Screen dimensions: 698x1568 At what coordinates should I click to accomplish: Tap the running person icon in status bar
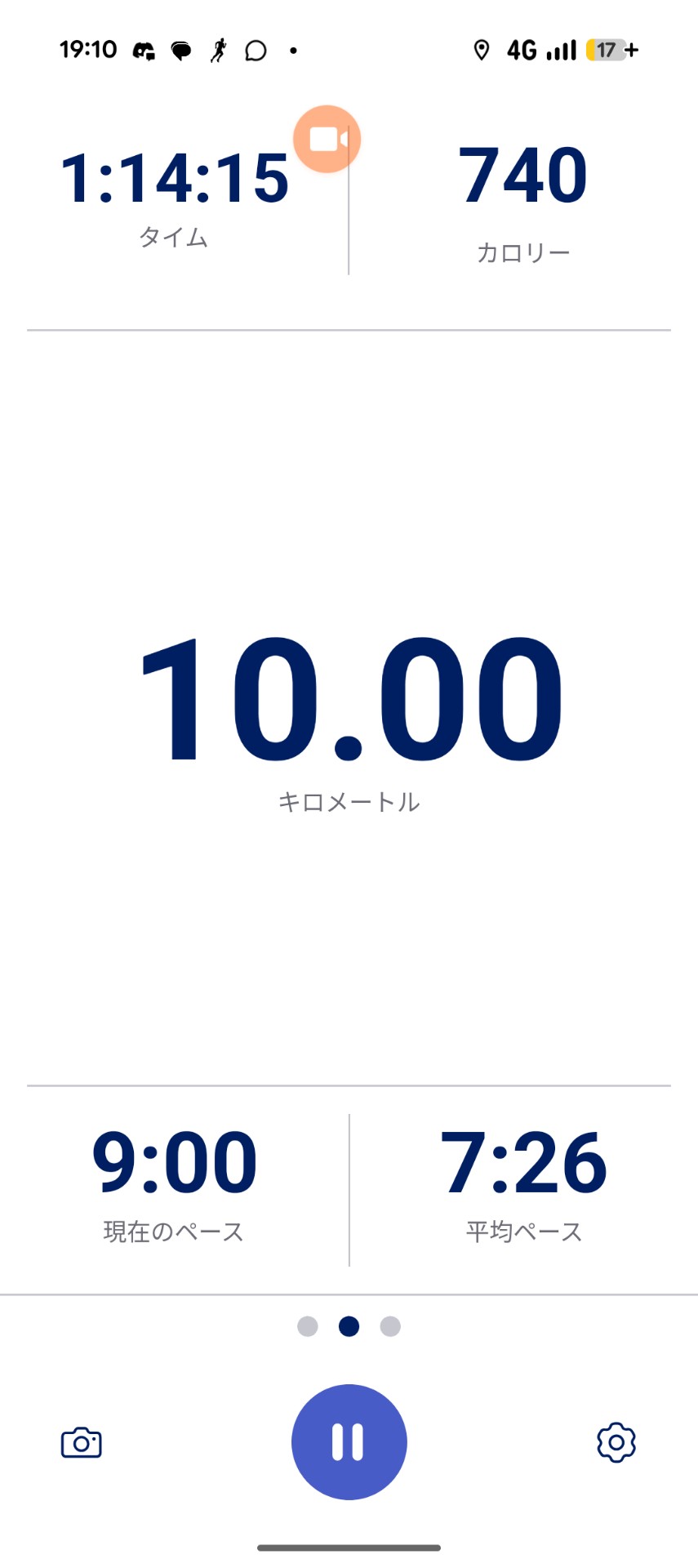point(218,50)
